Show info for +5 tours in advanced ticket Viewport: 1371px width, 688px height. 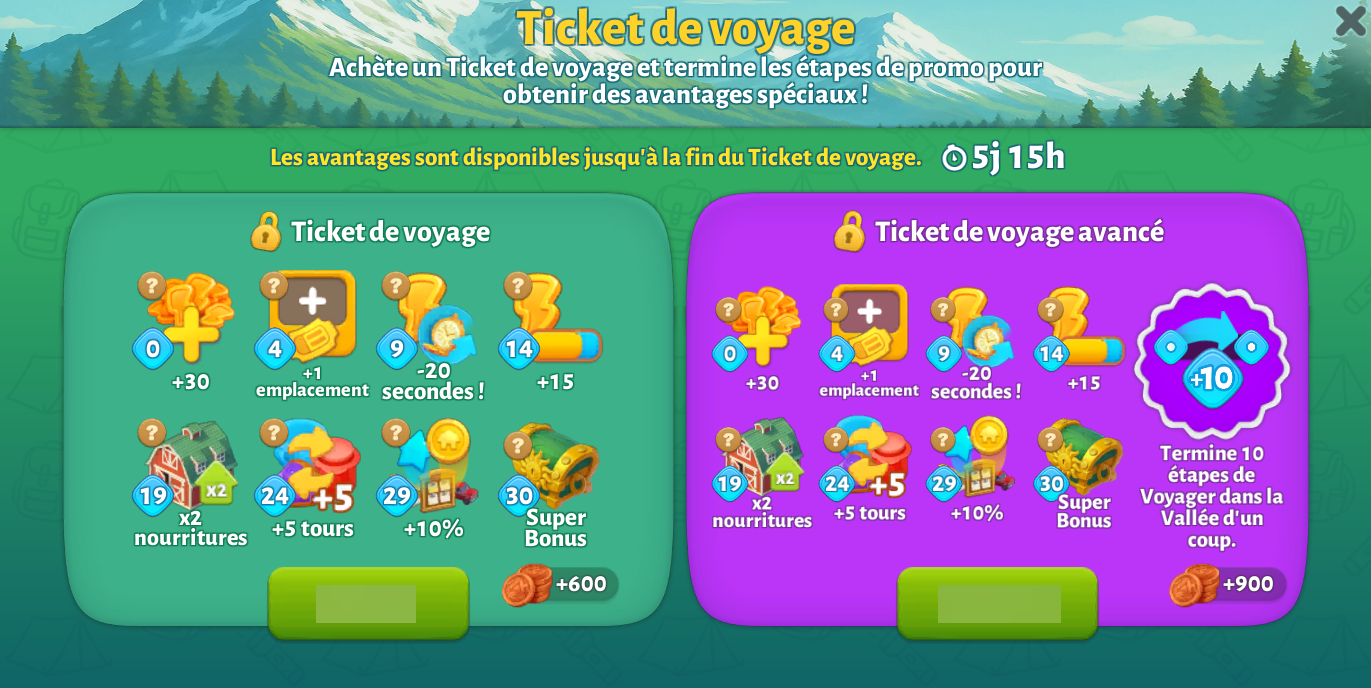(835, 440)
